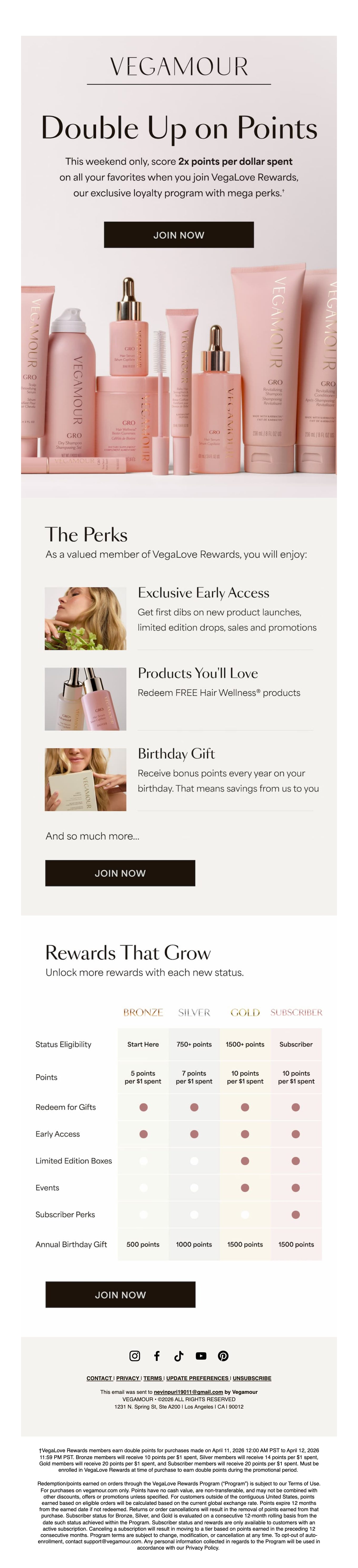Viewport: 358px width, 1568px height.
Task: Open the CONTACT link in the footer
Action: 99,1378
